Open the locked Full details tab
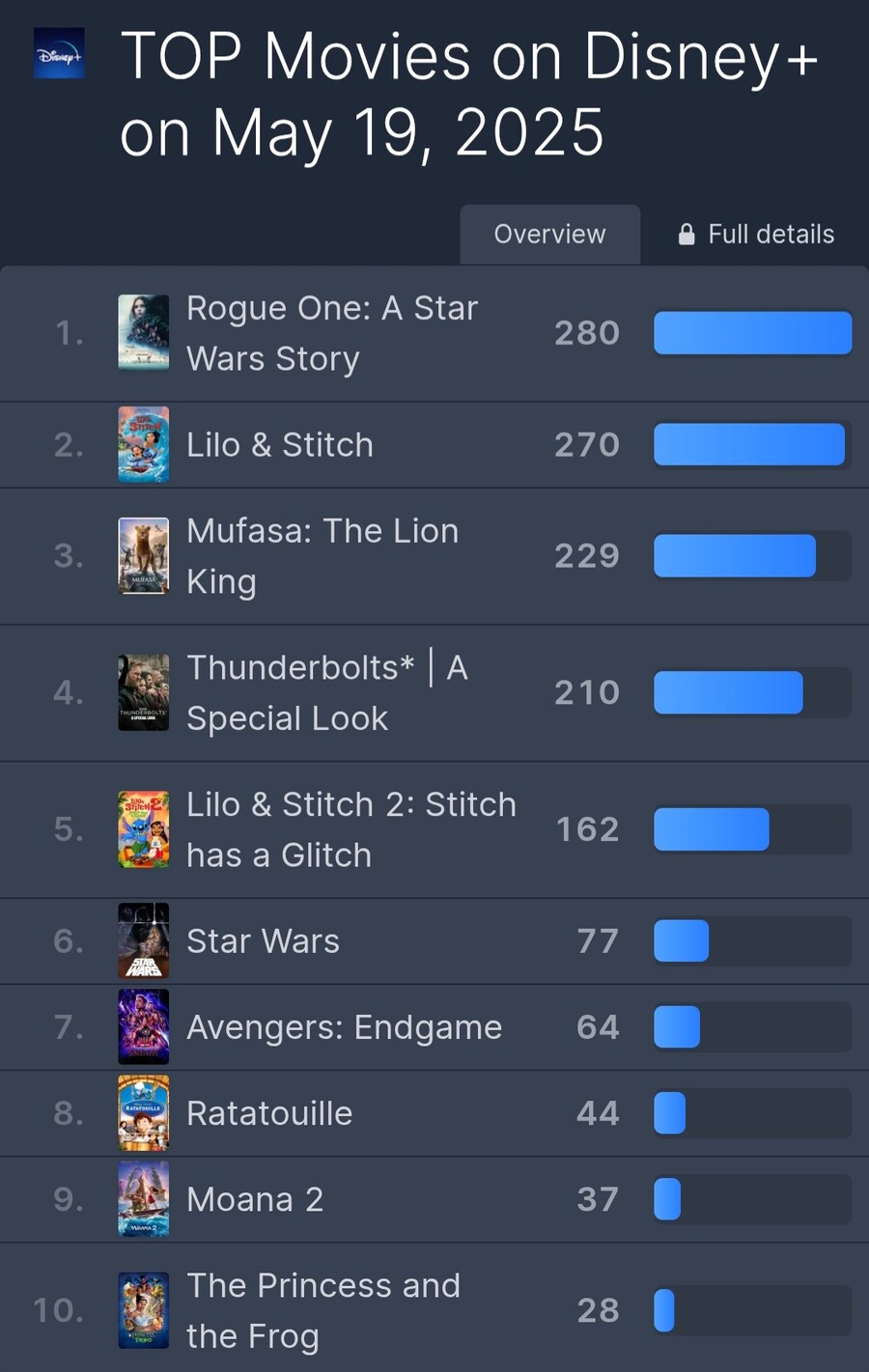 [x=756, y=235]
